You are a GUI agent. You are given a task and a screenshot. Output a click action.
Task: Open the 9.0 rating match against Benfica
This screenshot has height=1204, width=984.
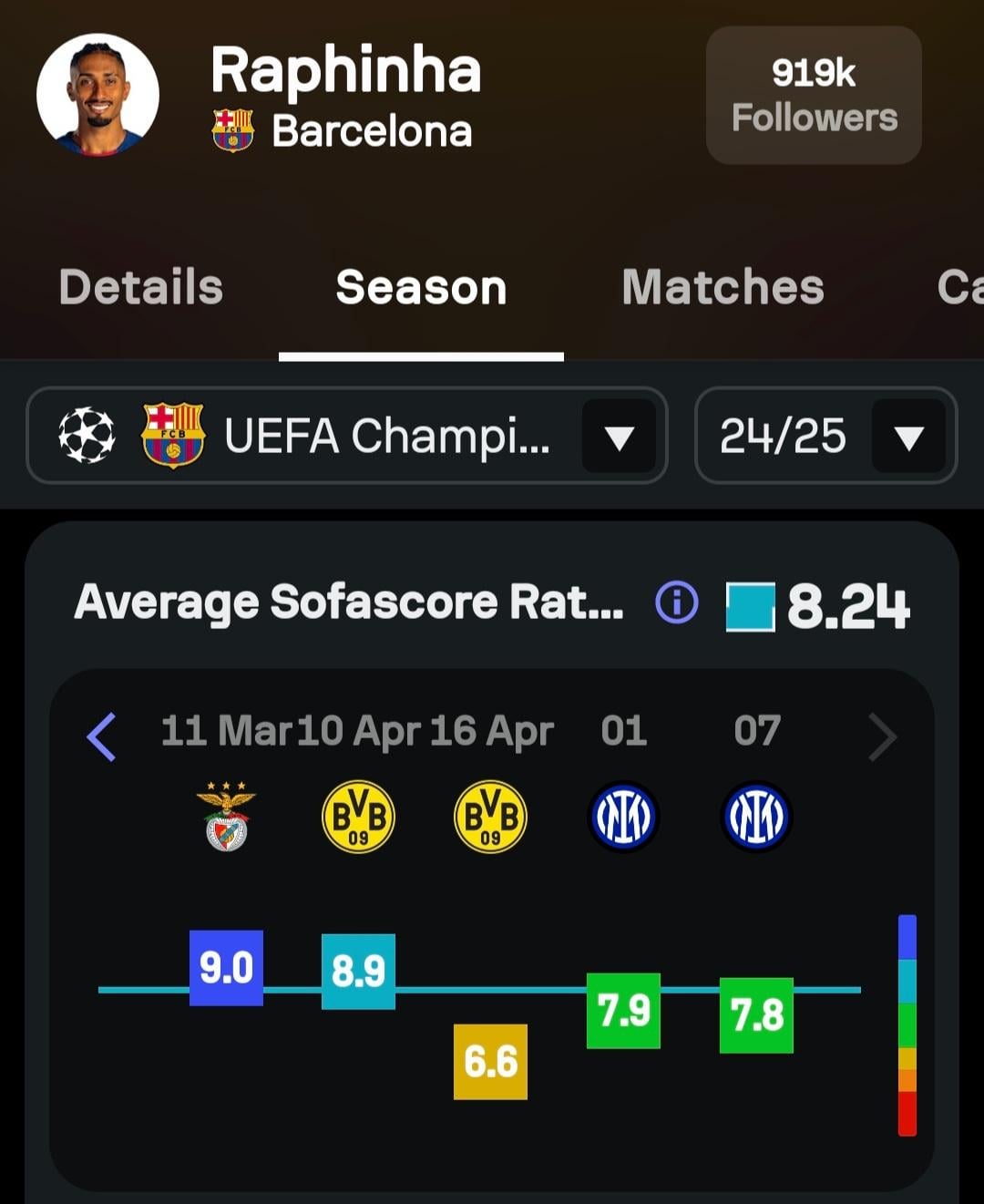226,968
